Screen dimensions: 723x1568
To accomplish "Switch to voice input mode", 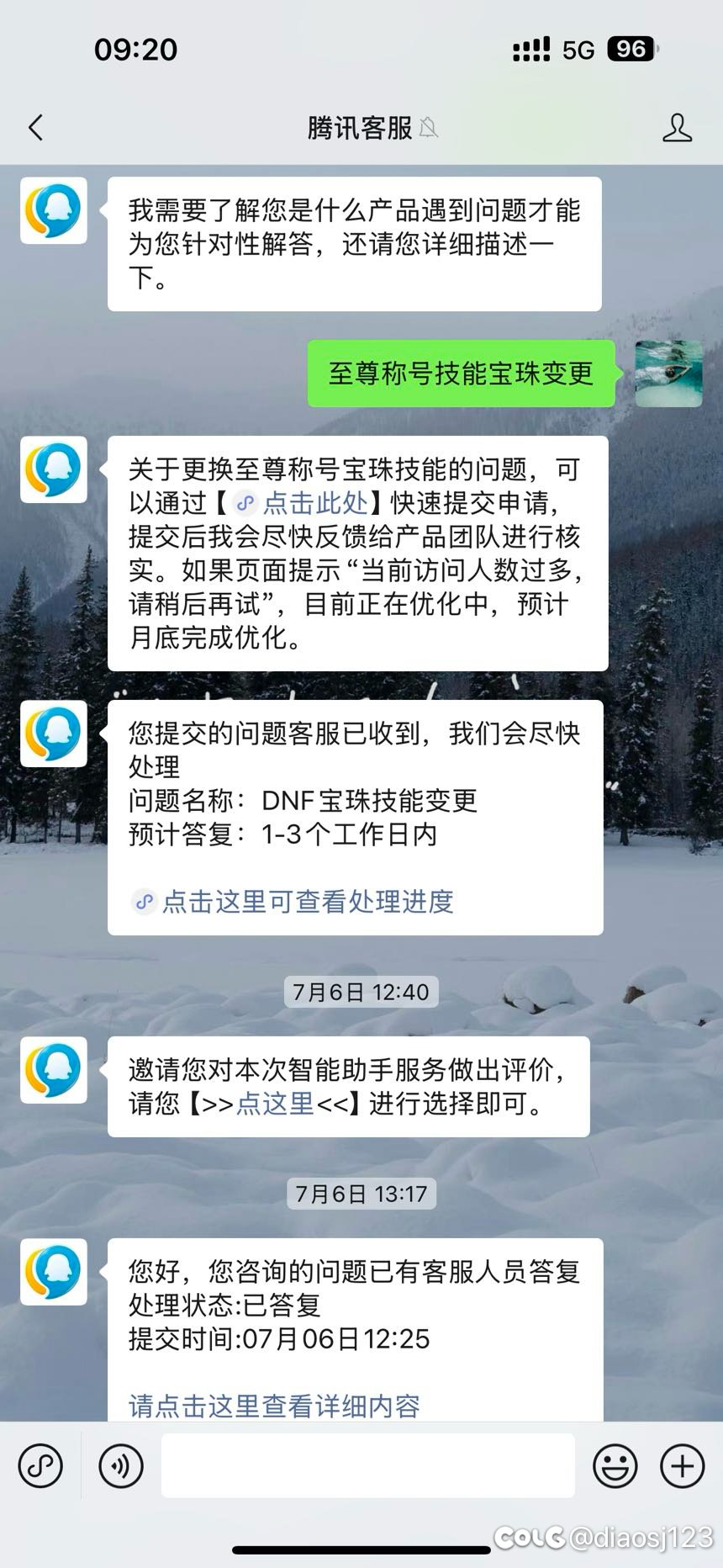I will 121,1466.
